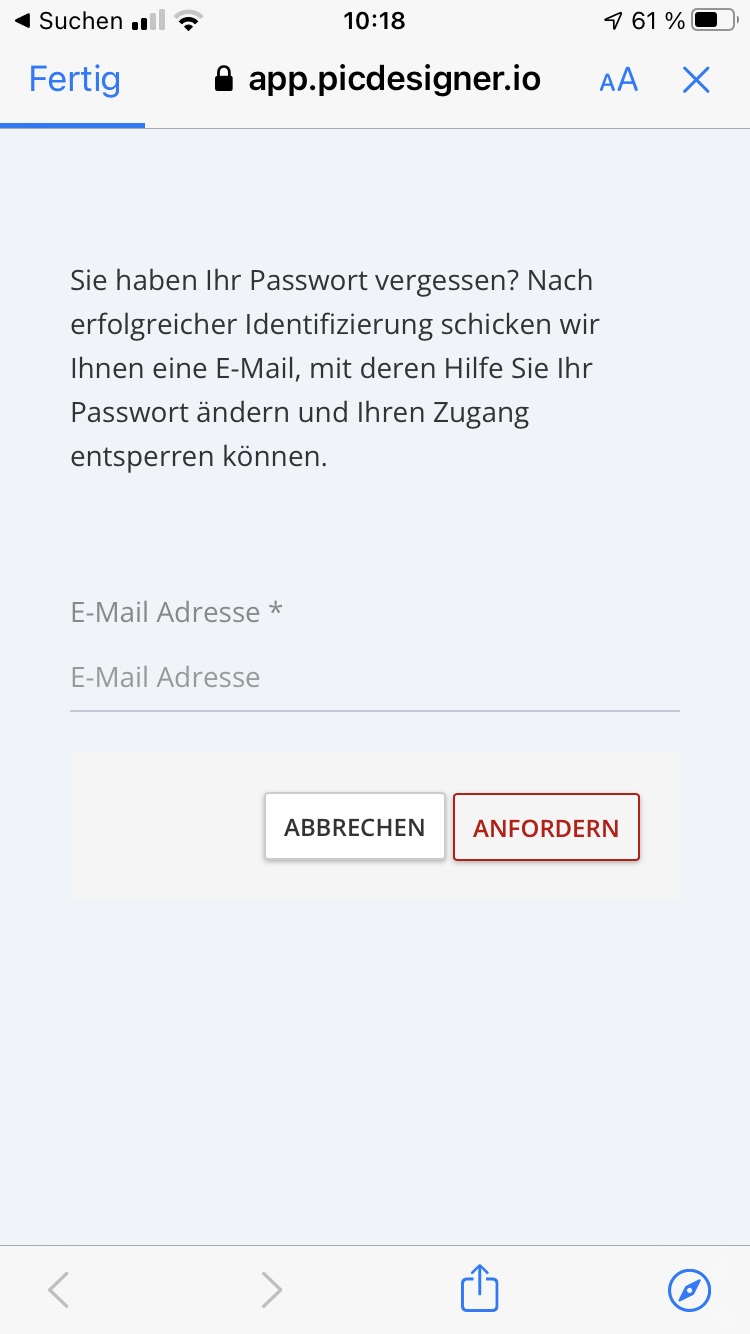This screenshot has height=1334, width=750.
Task: Stop loading with the X icon
Action: tap(696, 80)
